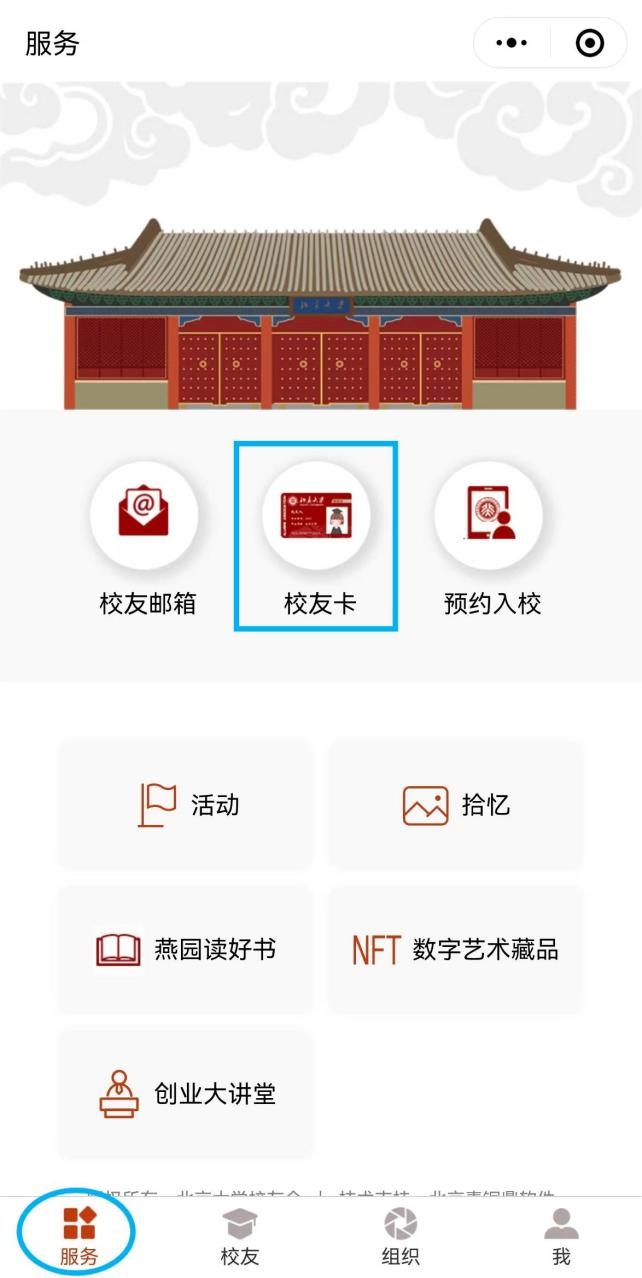The height and width of the screenshot is (1278, 642).
Task: Open the 拾忆 memories card
Action: tap(456, 805)
